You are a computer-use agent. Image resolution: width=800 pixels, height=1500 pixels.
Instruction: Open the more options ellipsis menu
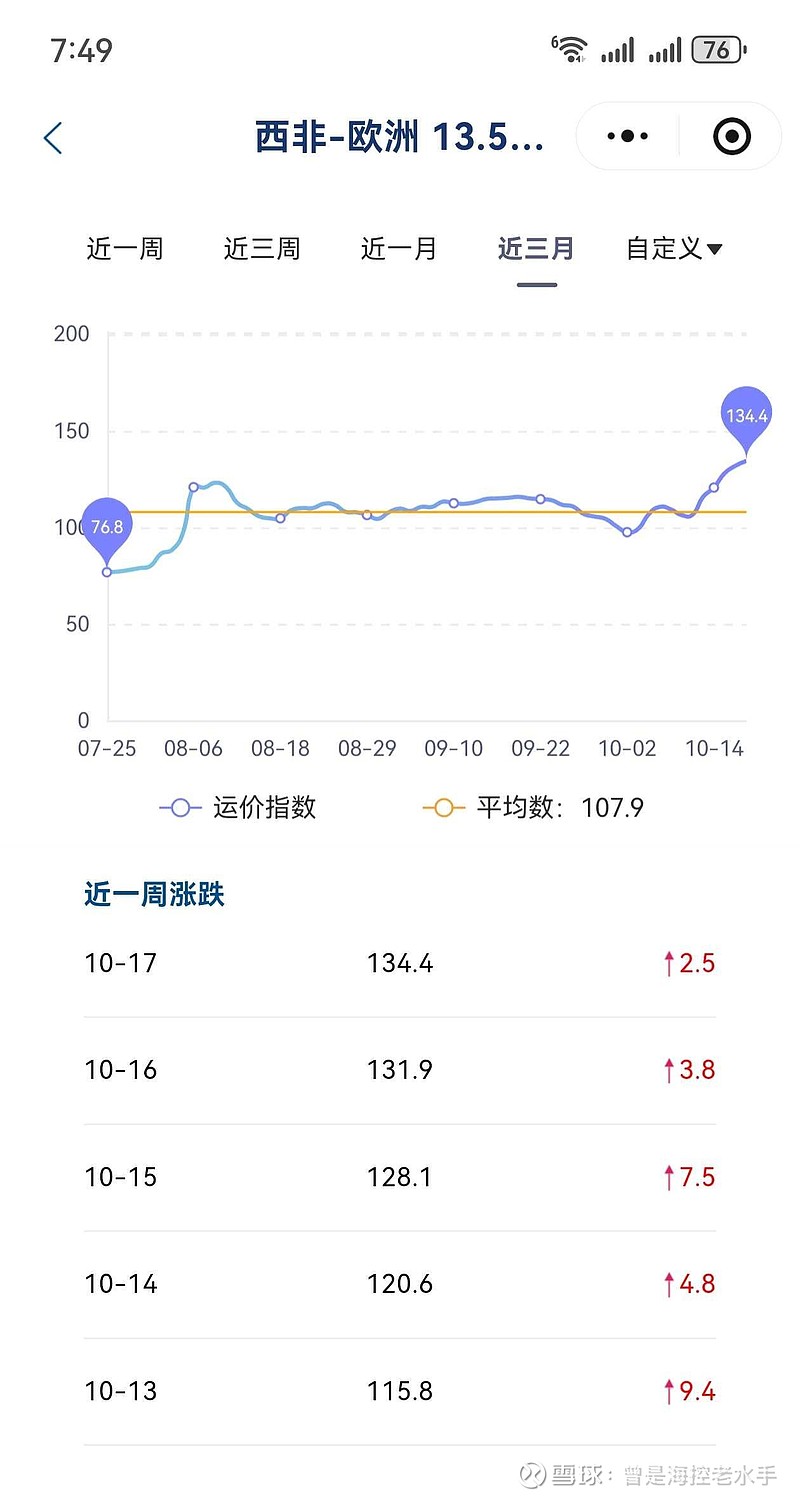pyautogui.click(x=627, y=135)
